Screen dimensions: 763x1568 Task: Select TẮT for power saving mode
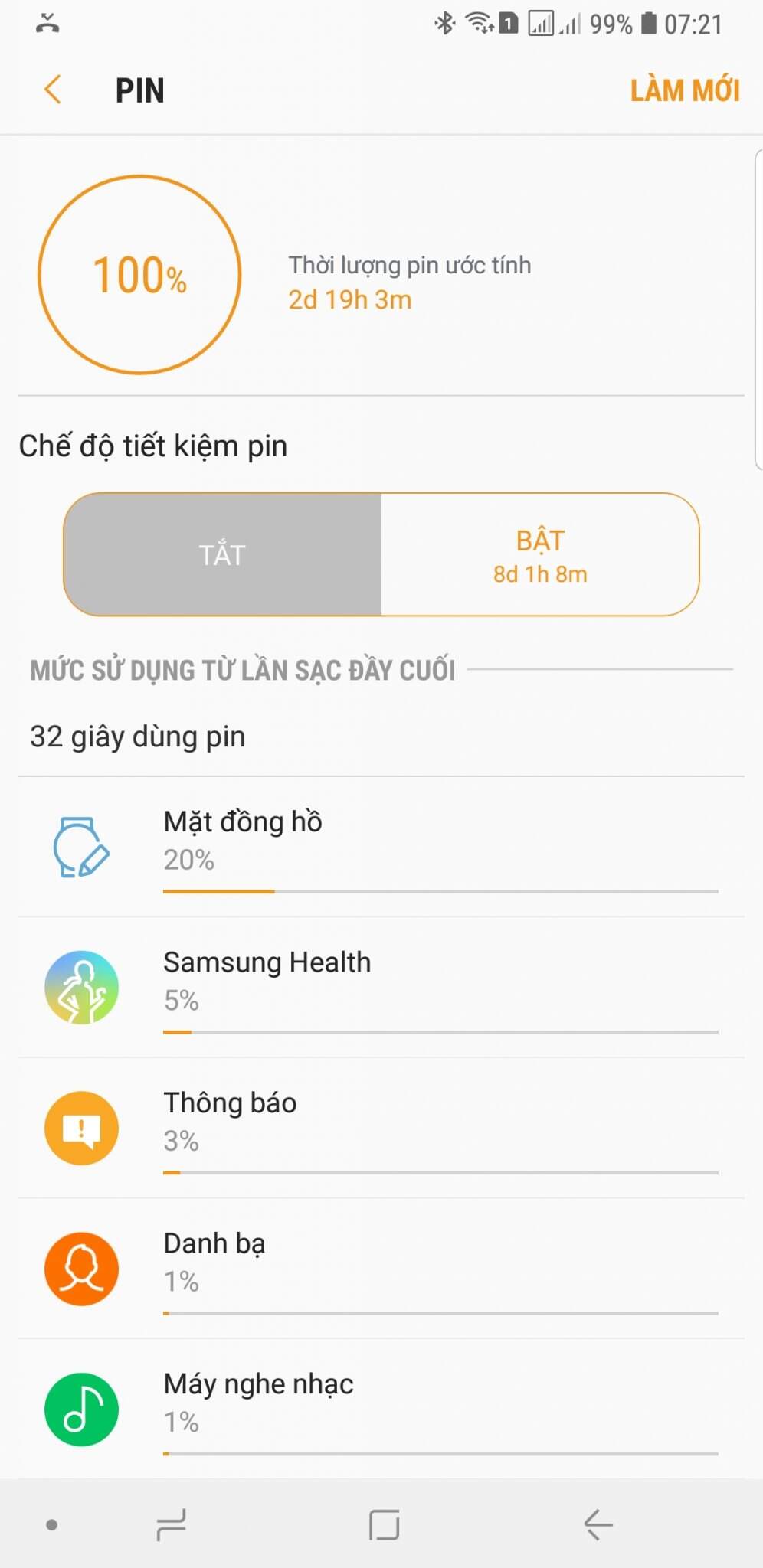coord(223,554)
